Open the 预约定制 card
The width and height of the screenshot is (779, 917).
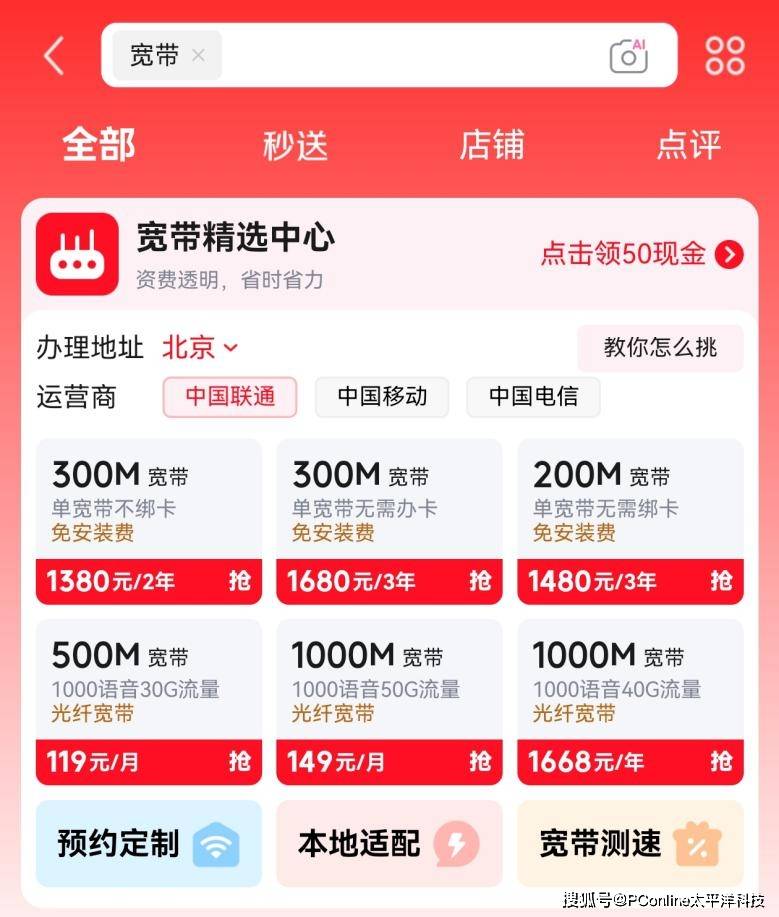149,843
